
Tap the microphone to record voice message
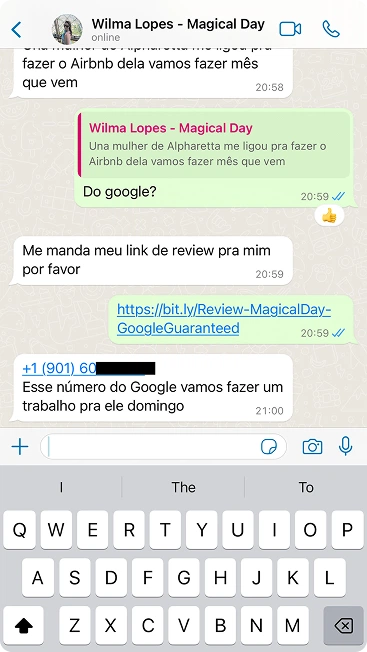pyautogui.click(x=345, y=446)
